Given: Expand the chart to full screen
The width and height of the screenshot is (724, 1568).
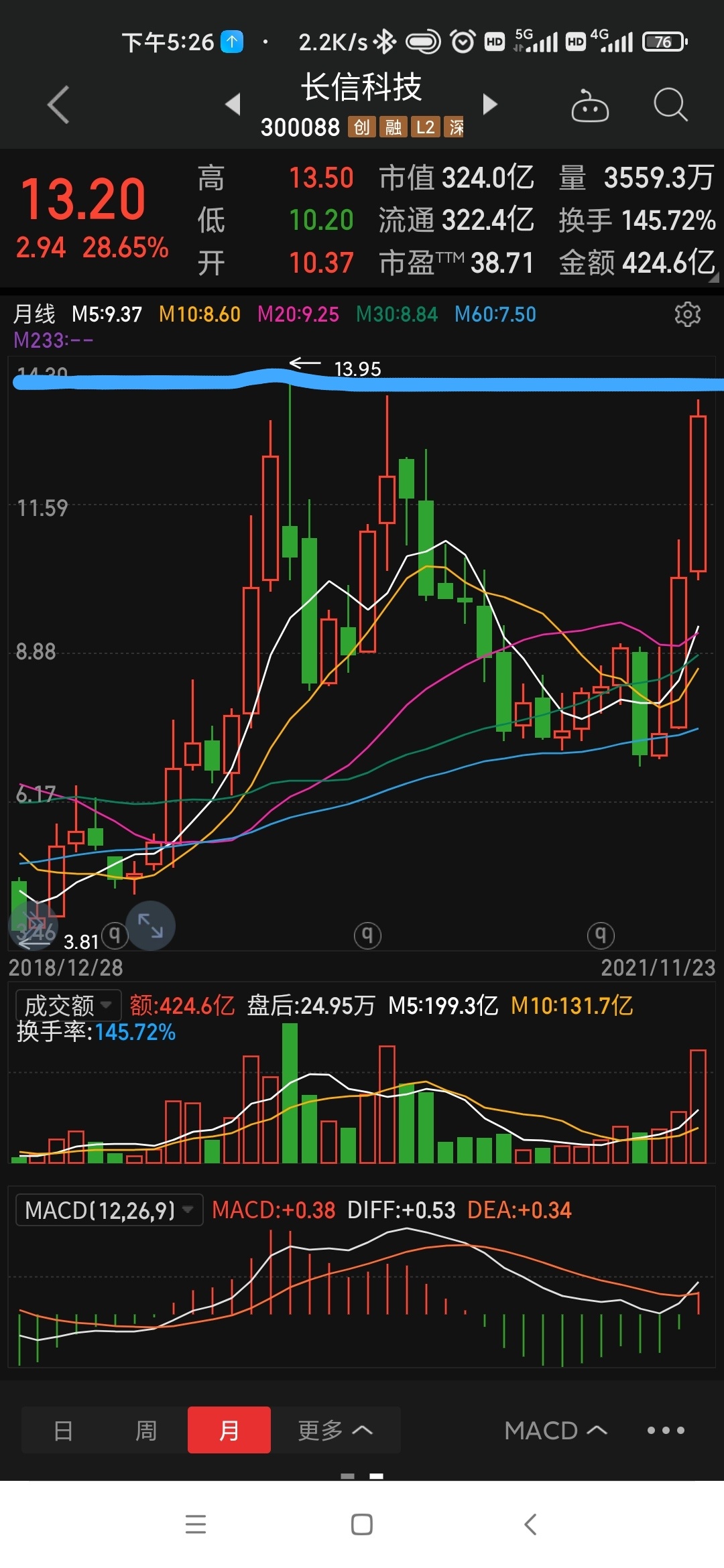Looking at the screenshot, I should [150, 925].
